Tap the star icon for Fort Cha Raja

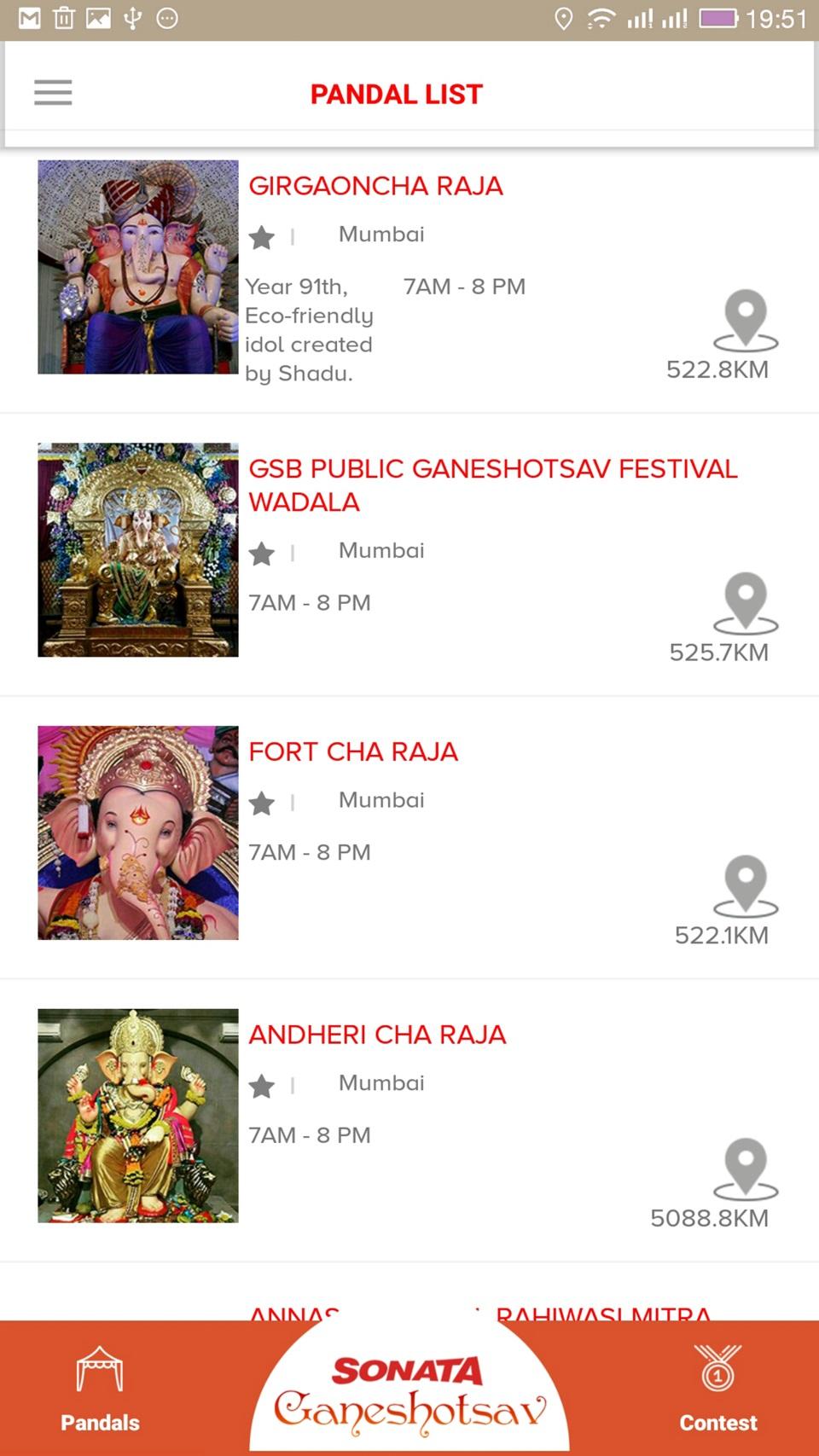262,803
